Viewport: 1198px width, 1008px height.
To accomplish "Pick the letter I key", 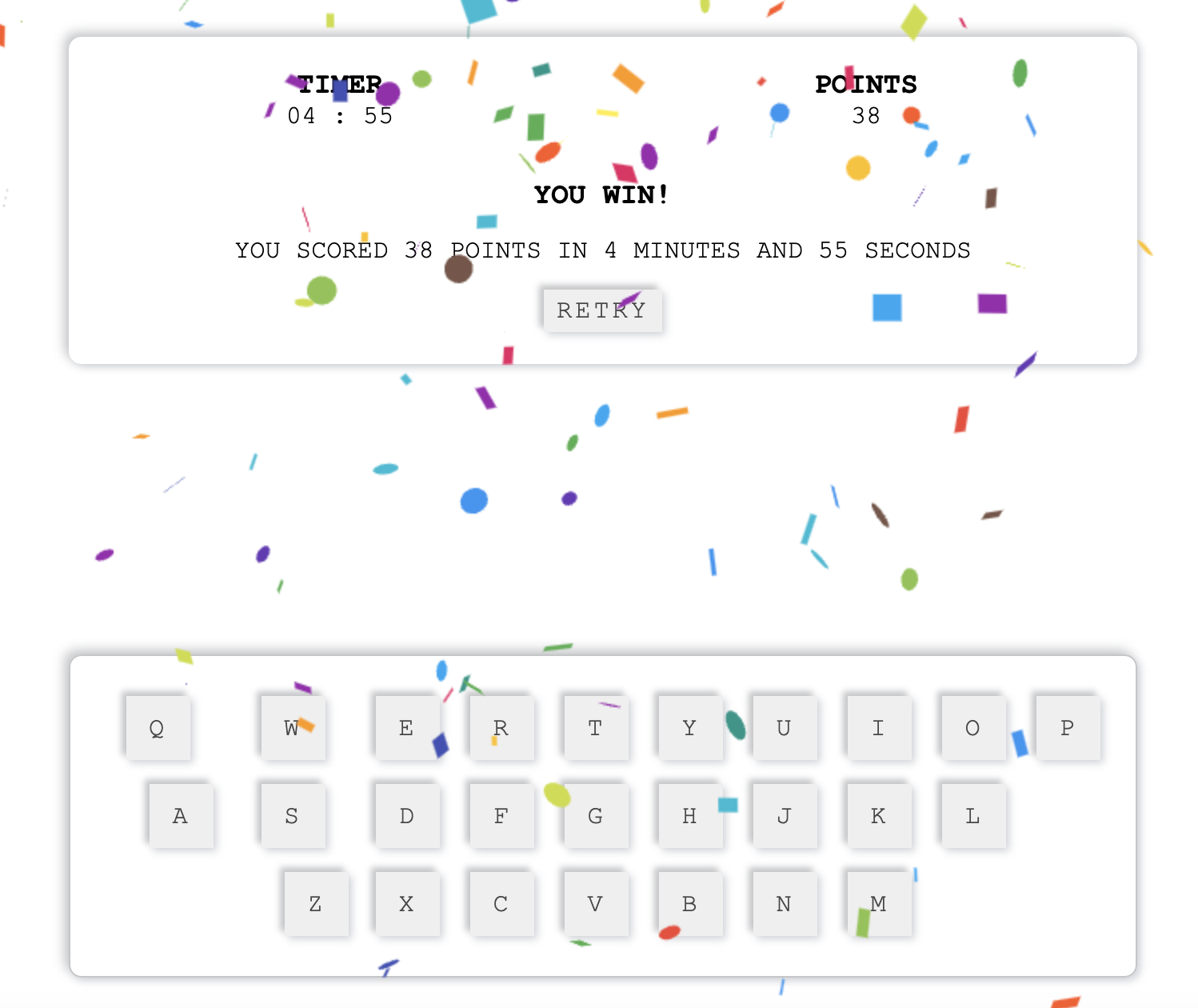I will coord(879,728).
